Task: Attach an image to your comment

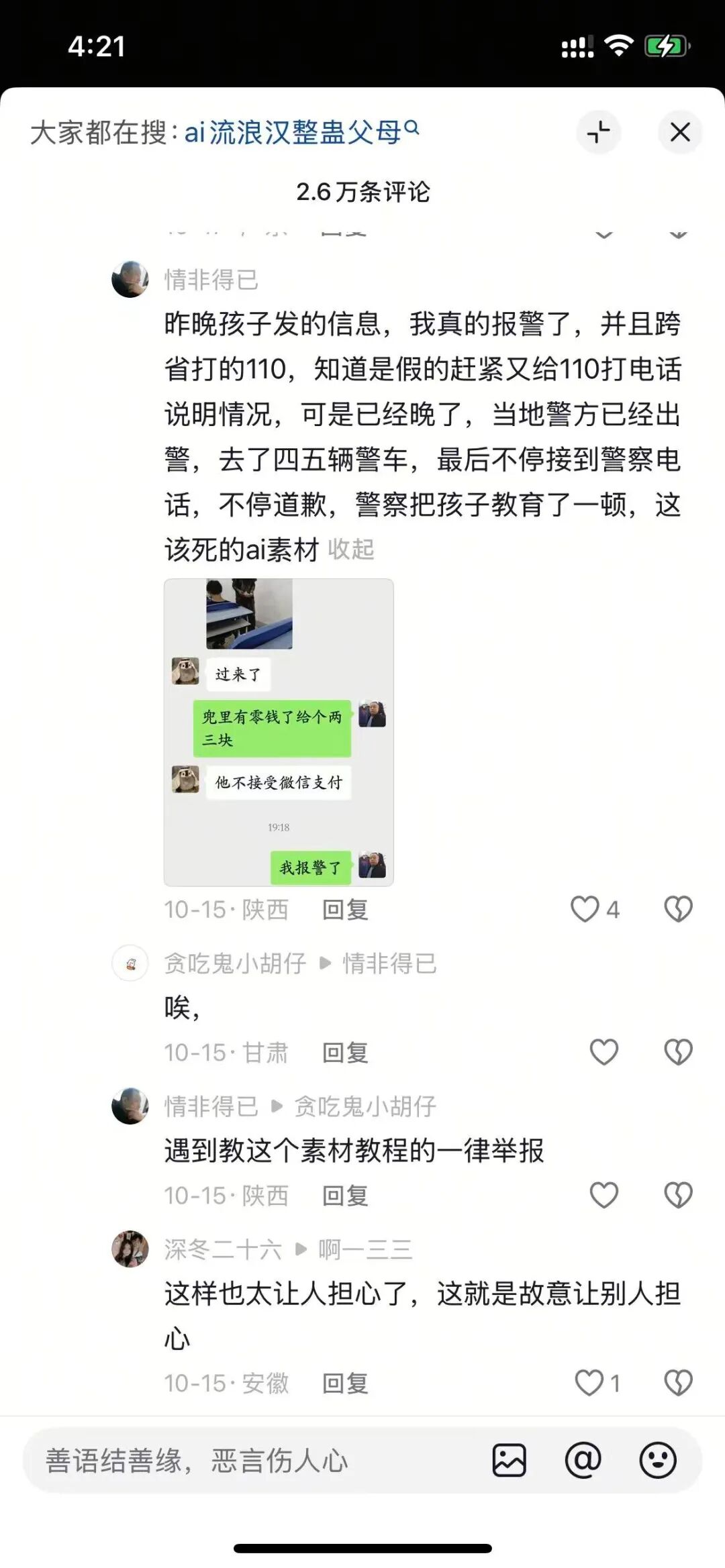Action: point(510,1461)
